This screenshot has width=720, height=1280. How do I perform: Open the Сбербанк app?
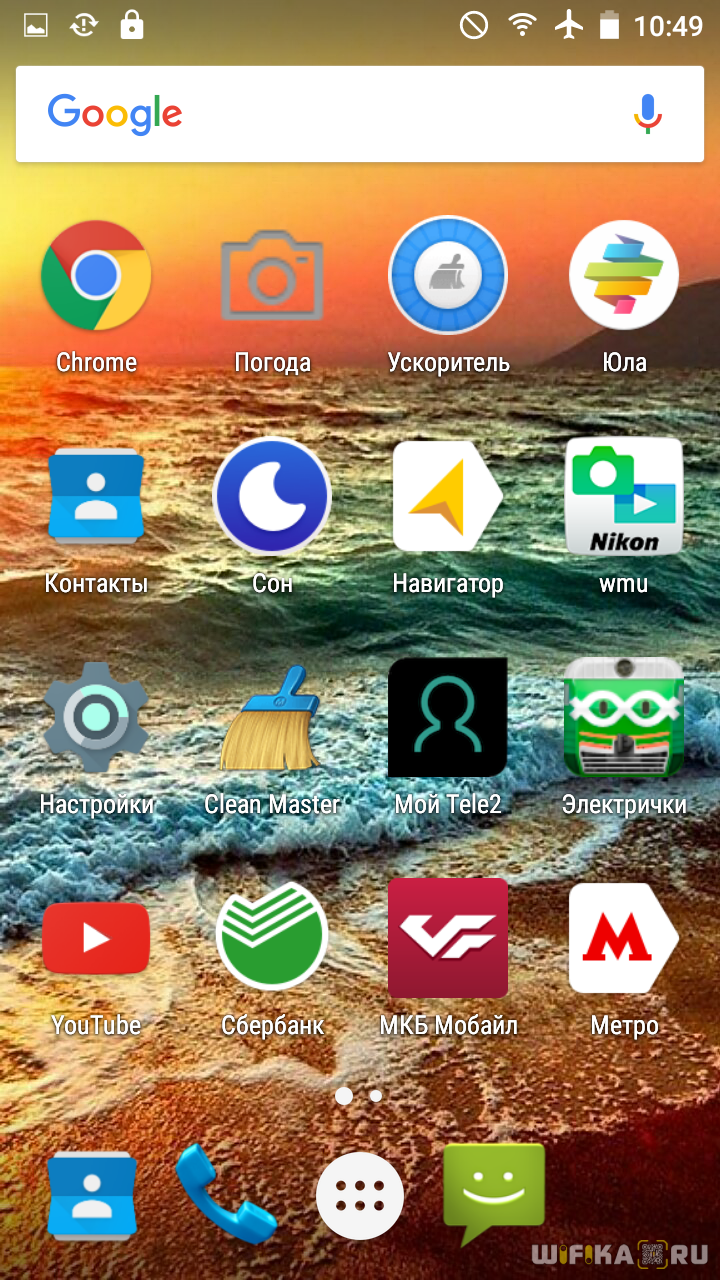coord(272,939)
